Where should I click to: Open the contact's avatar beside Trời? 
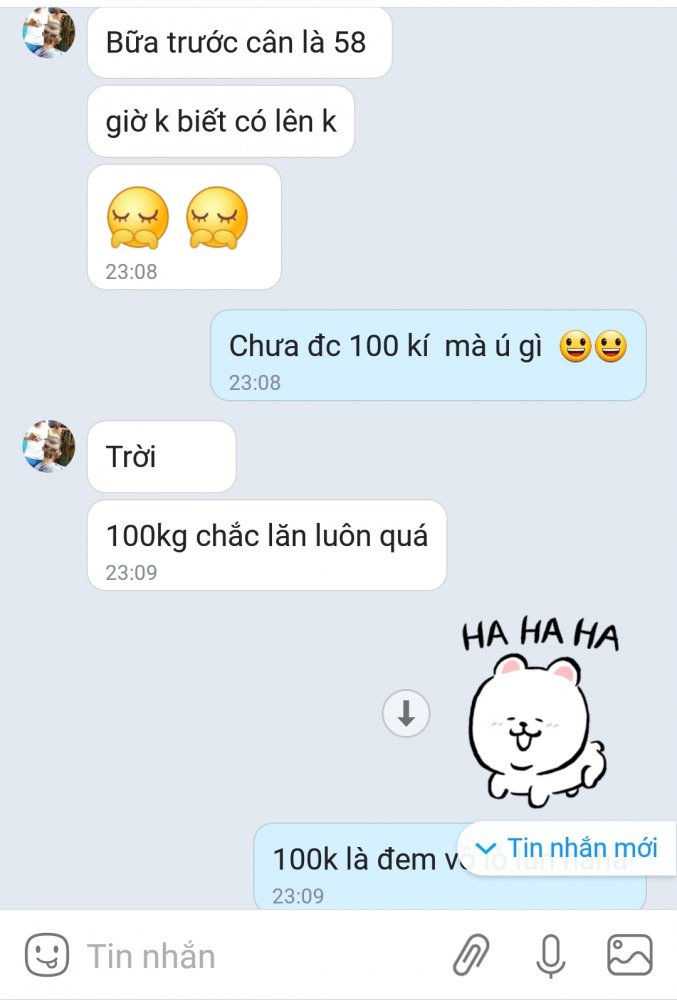pos(48,446)
